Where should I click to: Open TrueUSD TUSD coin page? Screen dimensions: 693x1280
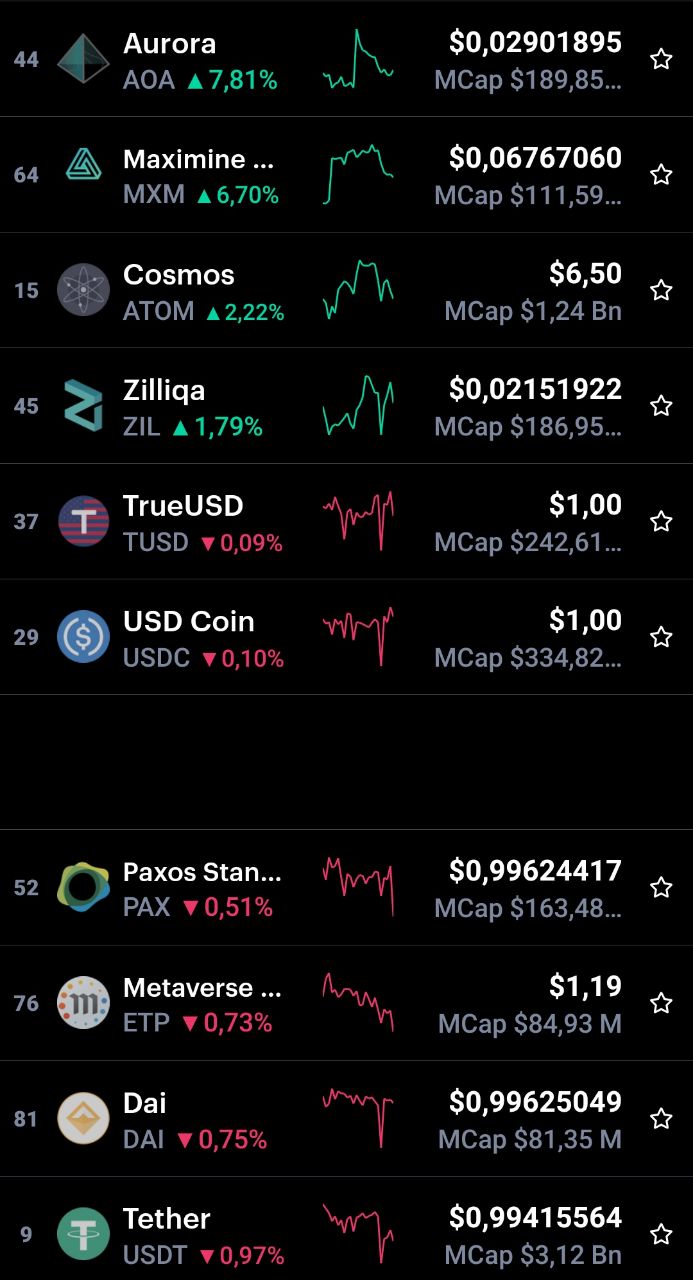[346, 521]
